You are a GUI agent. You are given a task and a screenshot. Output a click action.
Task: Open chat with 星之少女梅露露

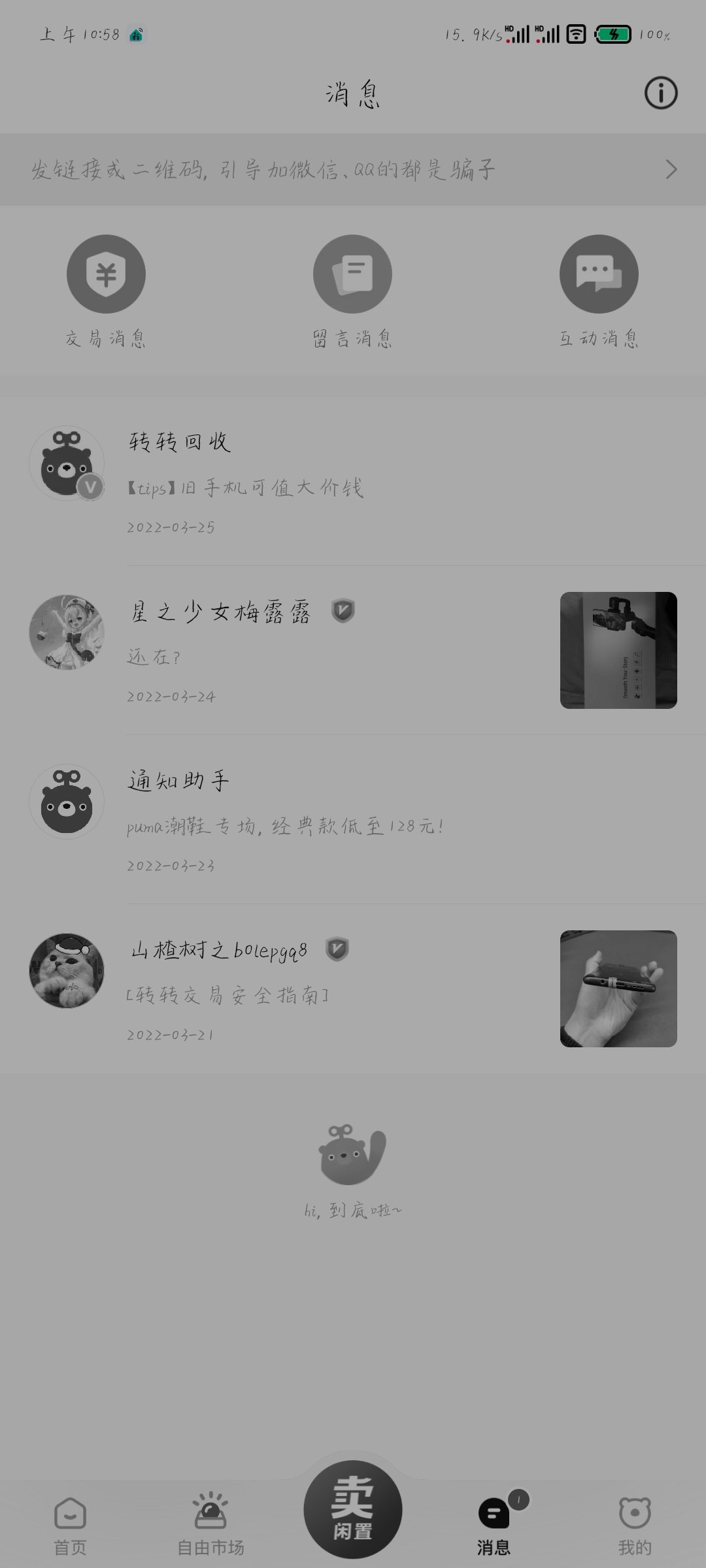point(353,650)
